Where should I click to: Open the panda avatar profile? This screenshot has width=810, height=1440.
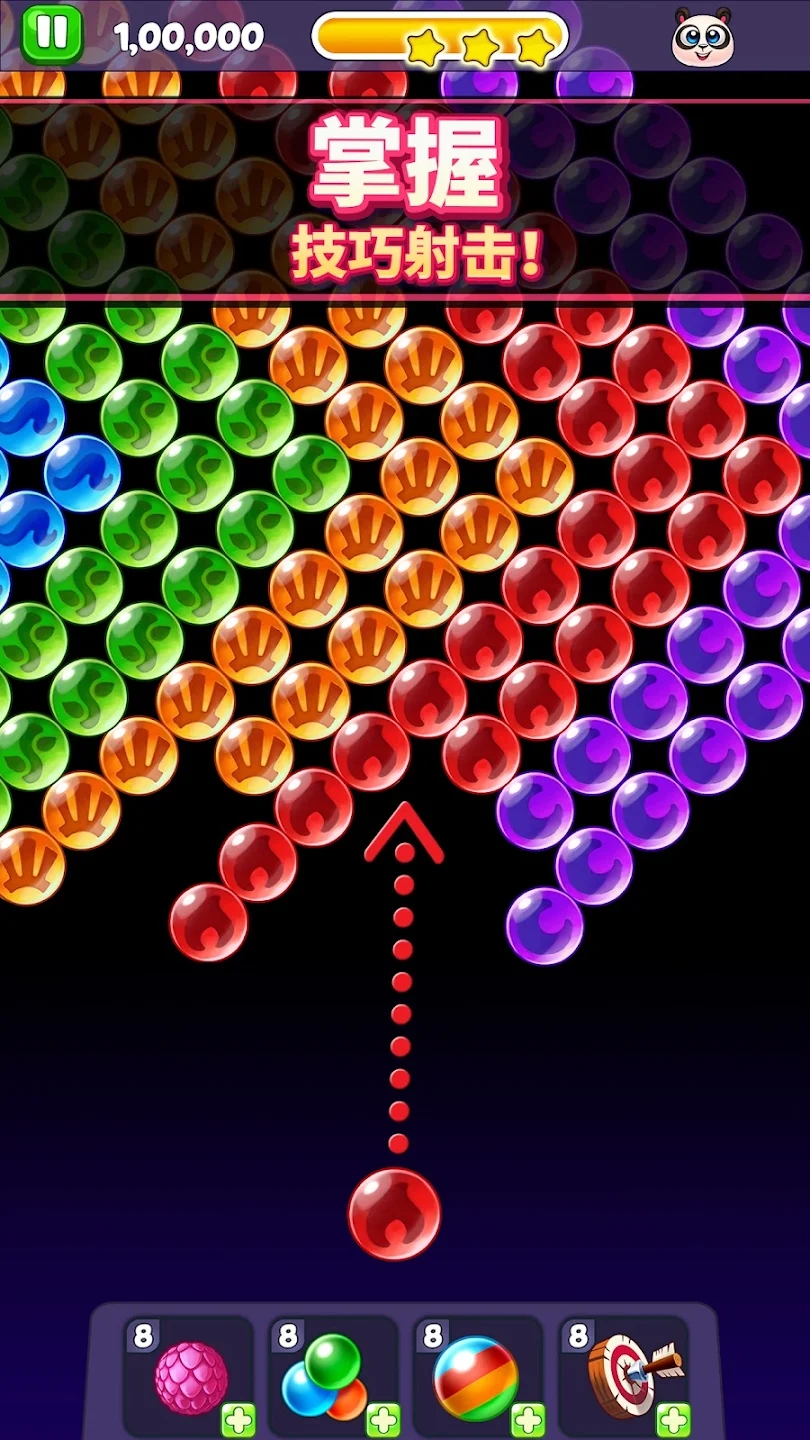[702, 38]
